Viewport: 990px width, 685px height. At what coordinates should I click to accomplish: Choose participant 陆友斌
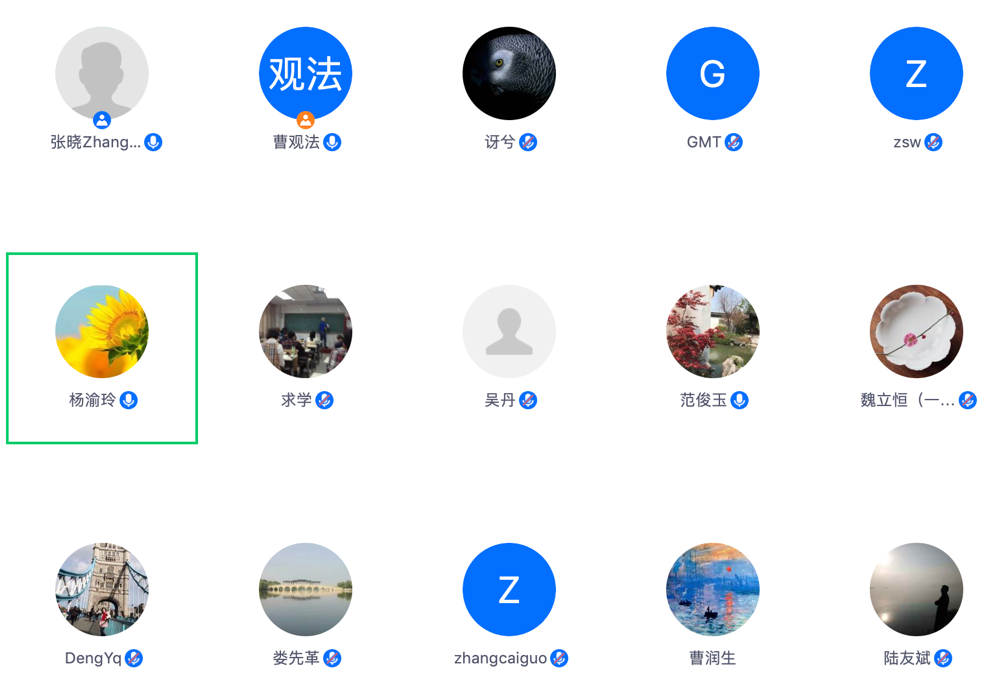(x=916, y=590)
